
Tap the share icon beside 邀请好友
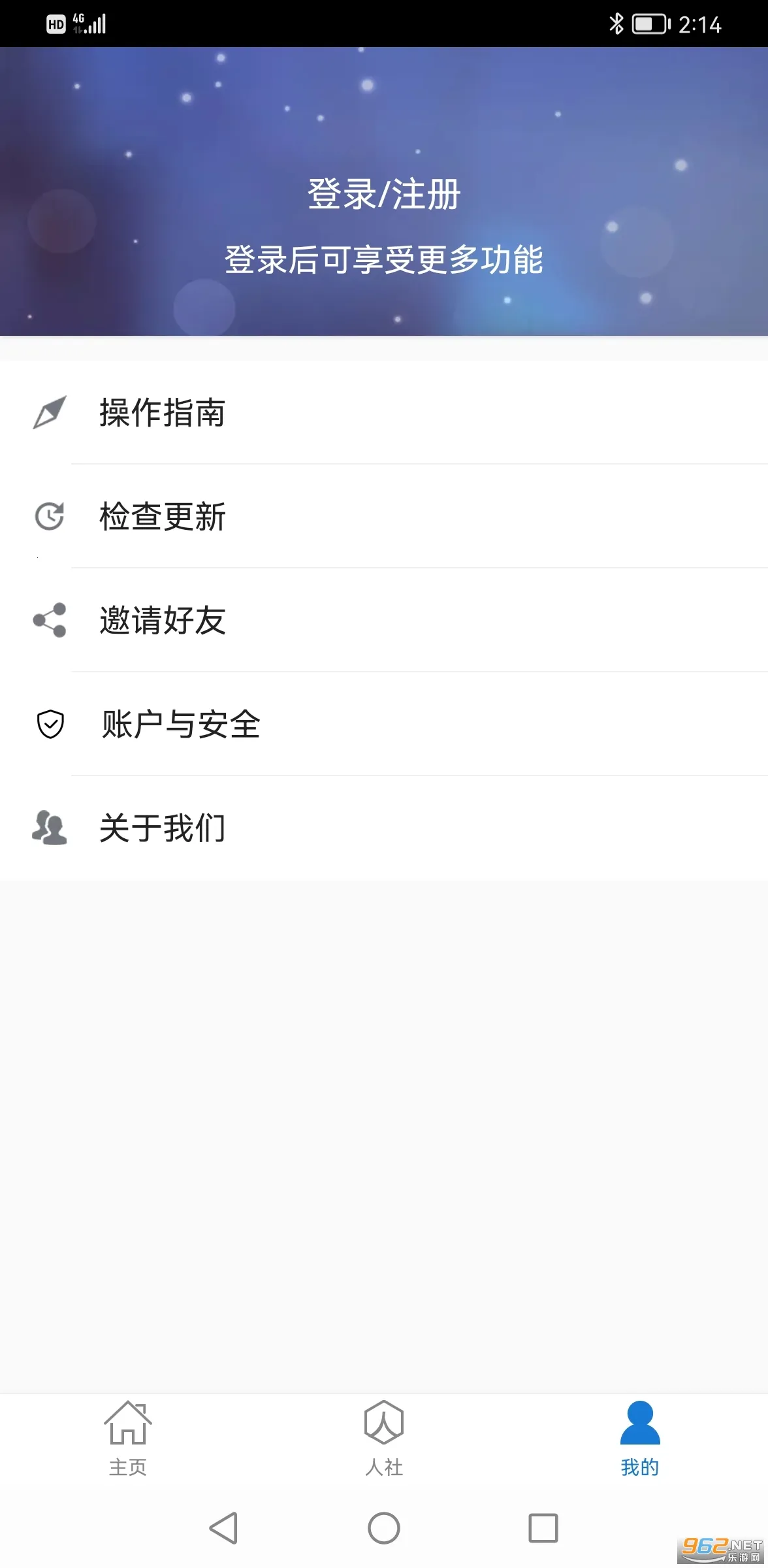click(x=48, y=621)
